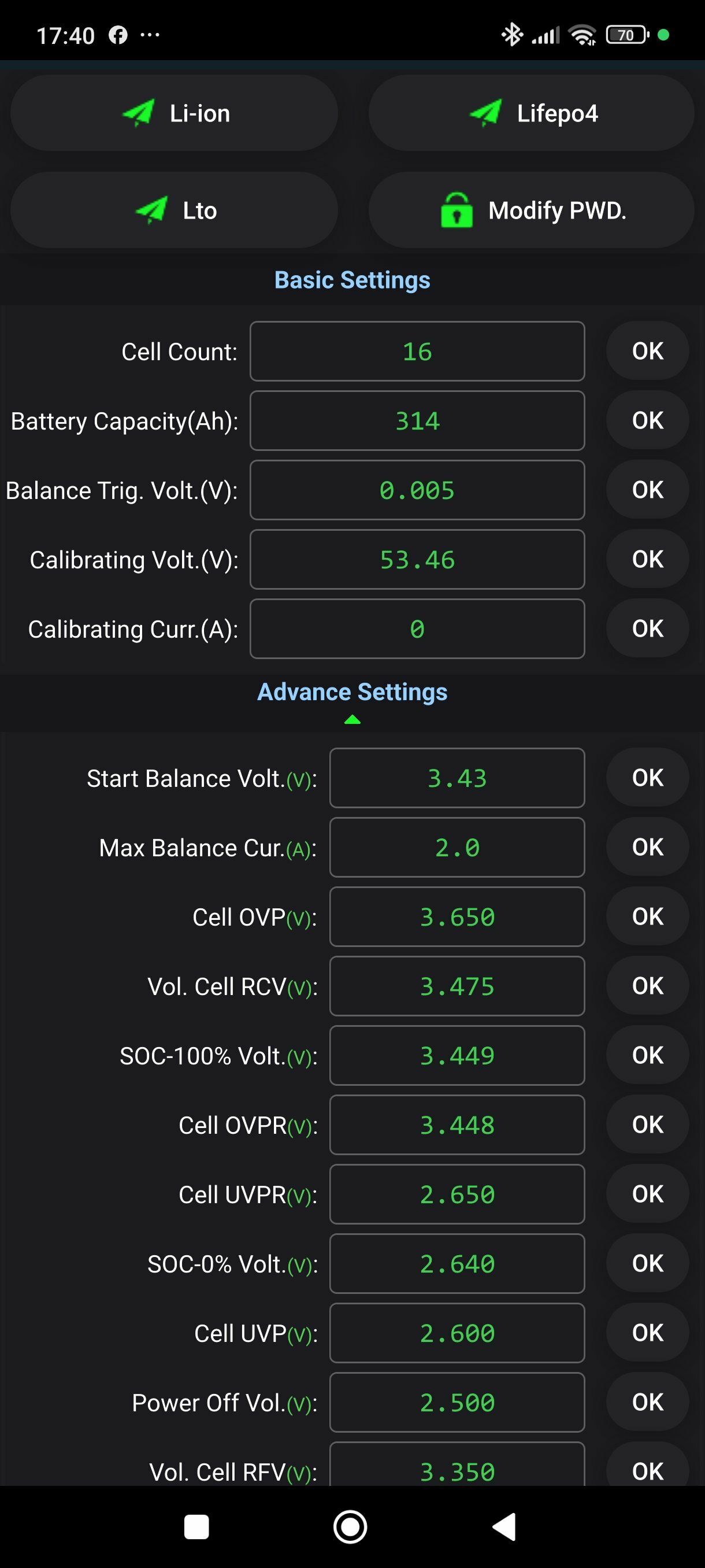Choose the Lto battery preset
705x1568 pixels.
point(174,210)
